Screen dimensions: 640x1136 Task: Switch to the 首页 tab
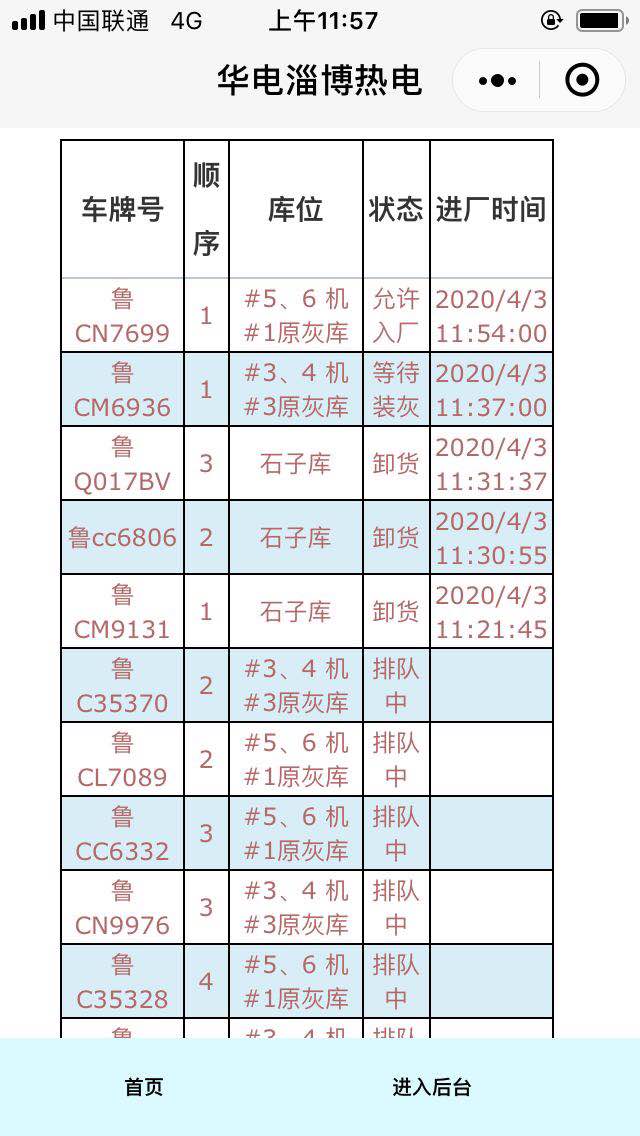pos(143,1087)
